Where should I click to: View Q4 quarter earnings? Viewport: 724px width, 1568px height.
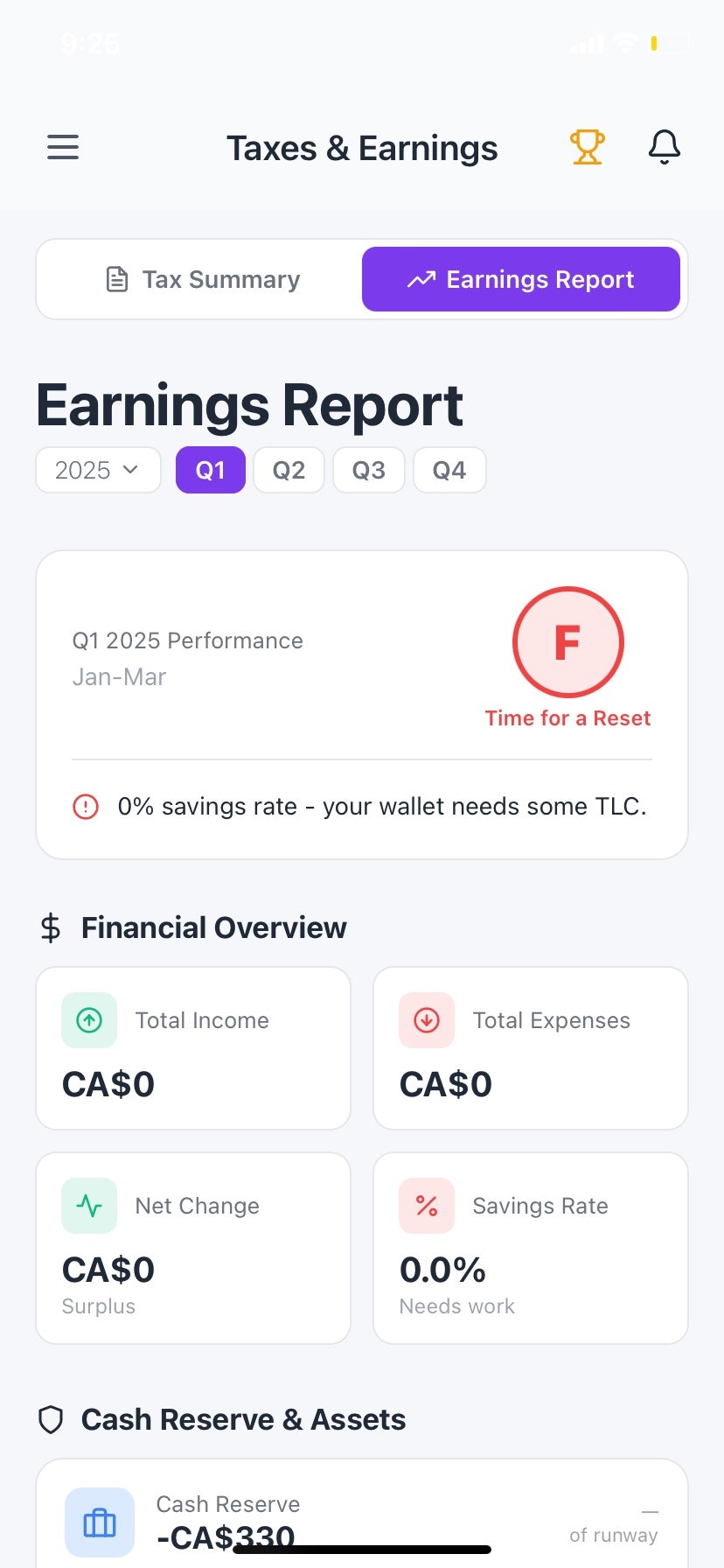(x=449, y=470)
